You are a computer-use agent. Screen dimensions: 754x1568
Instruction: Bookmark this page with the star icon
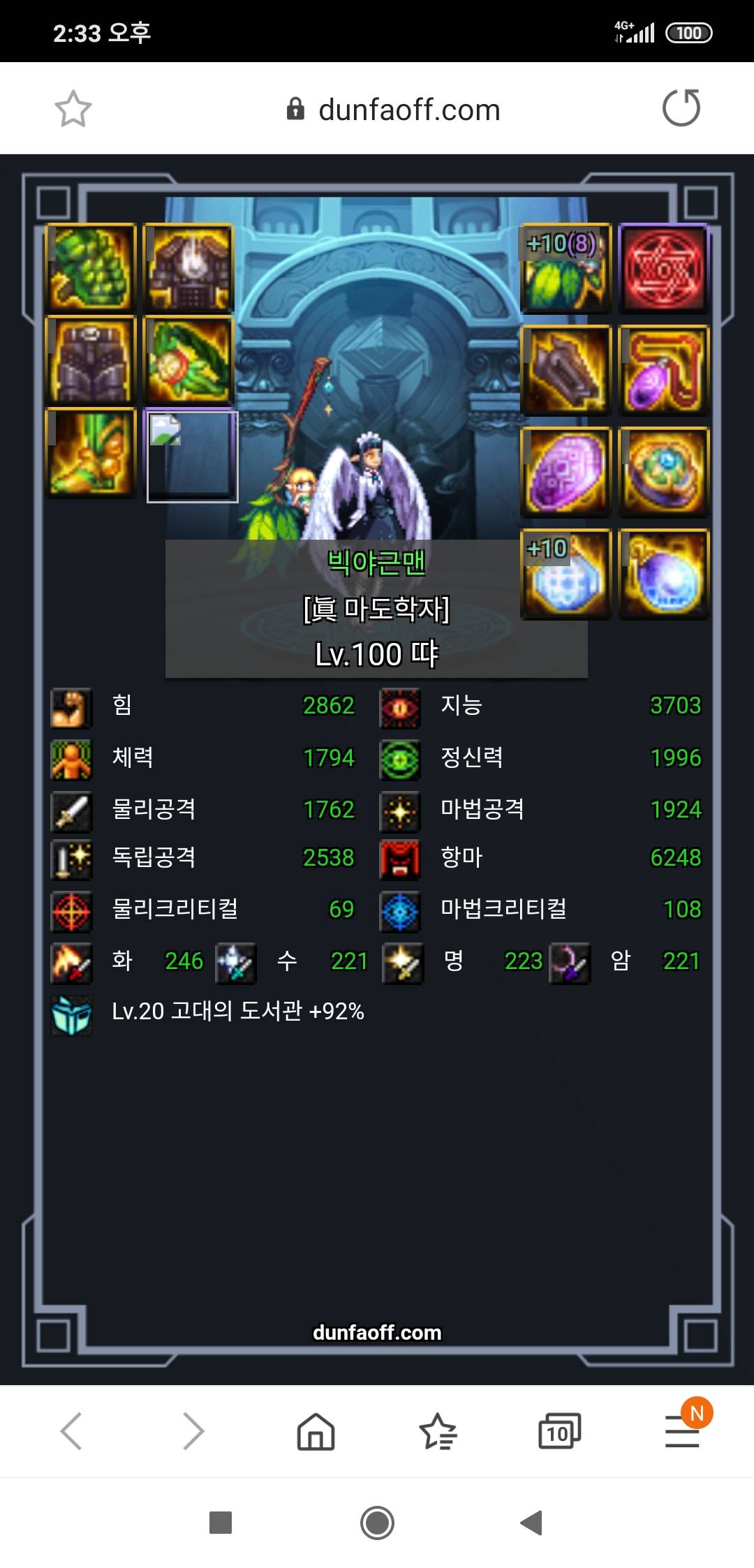tap(73, 109)
